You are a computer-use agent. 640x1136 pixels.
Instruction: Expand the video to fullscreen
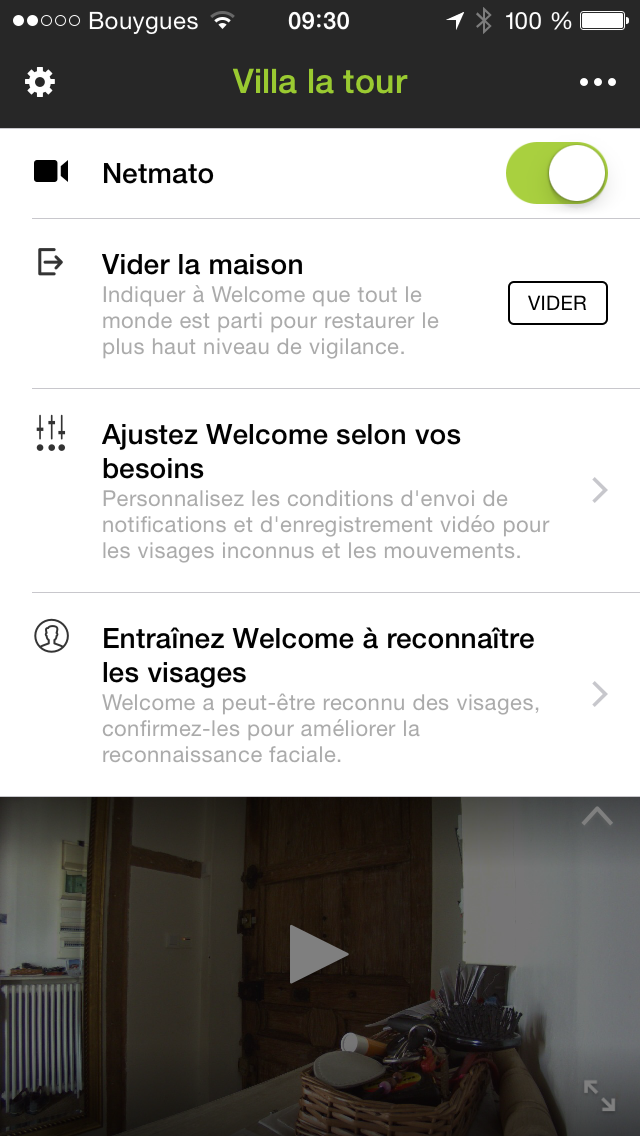[600, 1096]
